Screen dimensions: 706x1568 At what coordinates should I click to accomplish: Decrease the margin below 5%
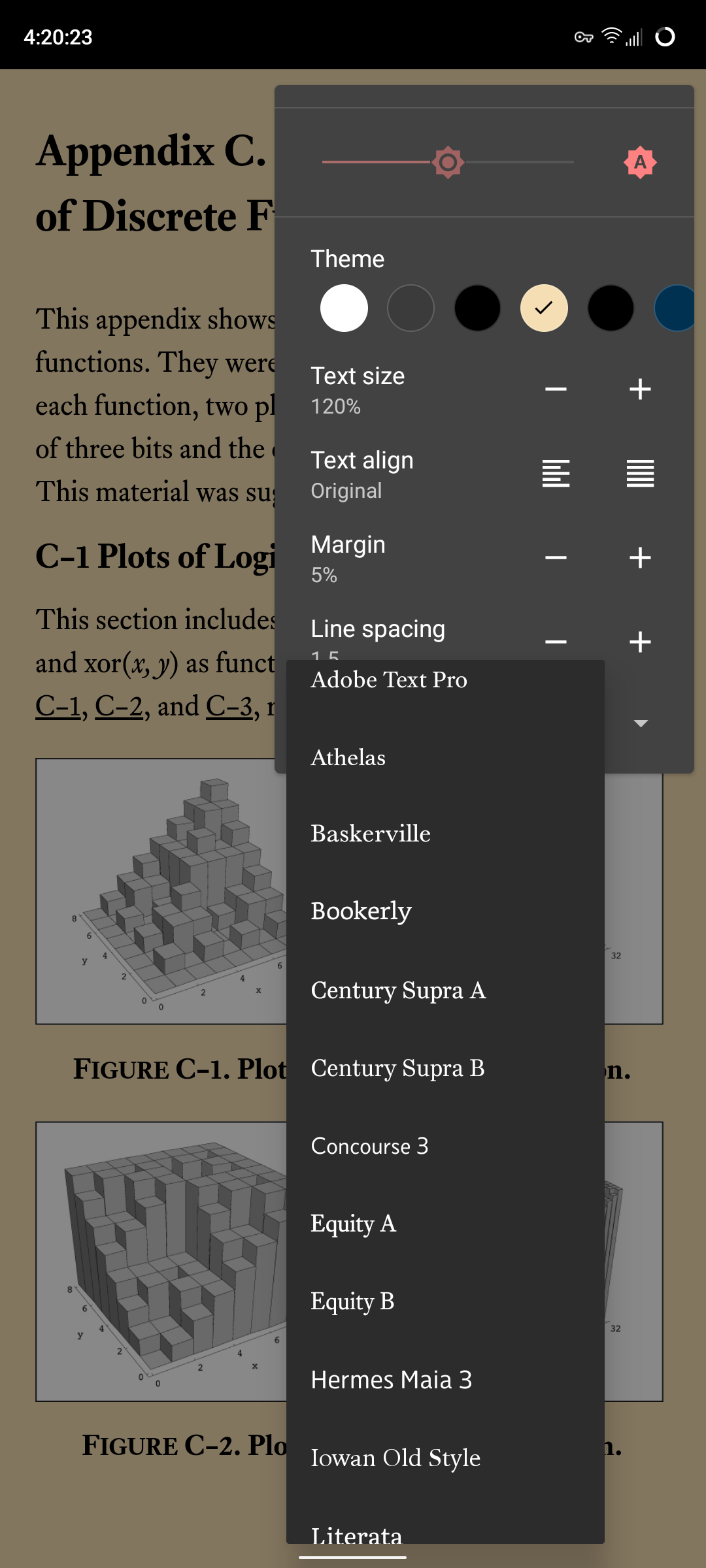click(x=556, y=558)
